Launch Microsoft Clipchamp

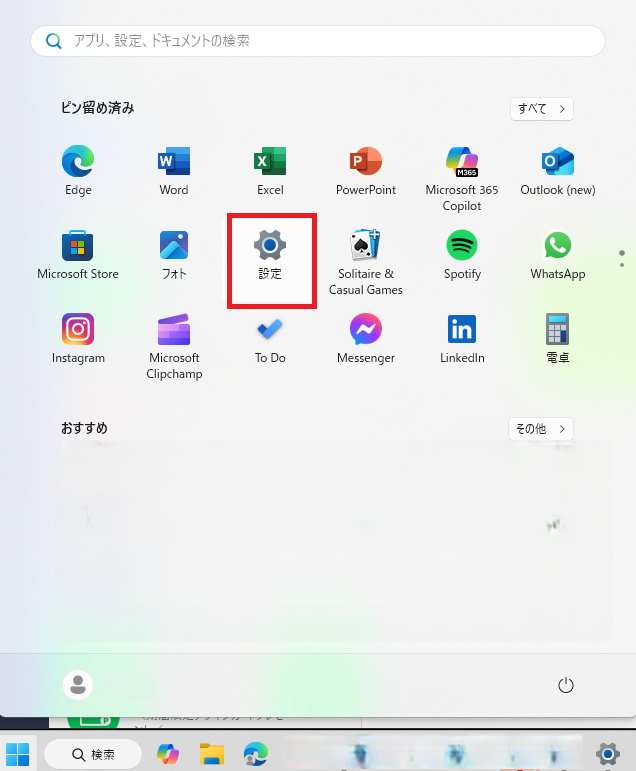[174, 344]
